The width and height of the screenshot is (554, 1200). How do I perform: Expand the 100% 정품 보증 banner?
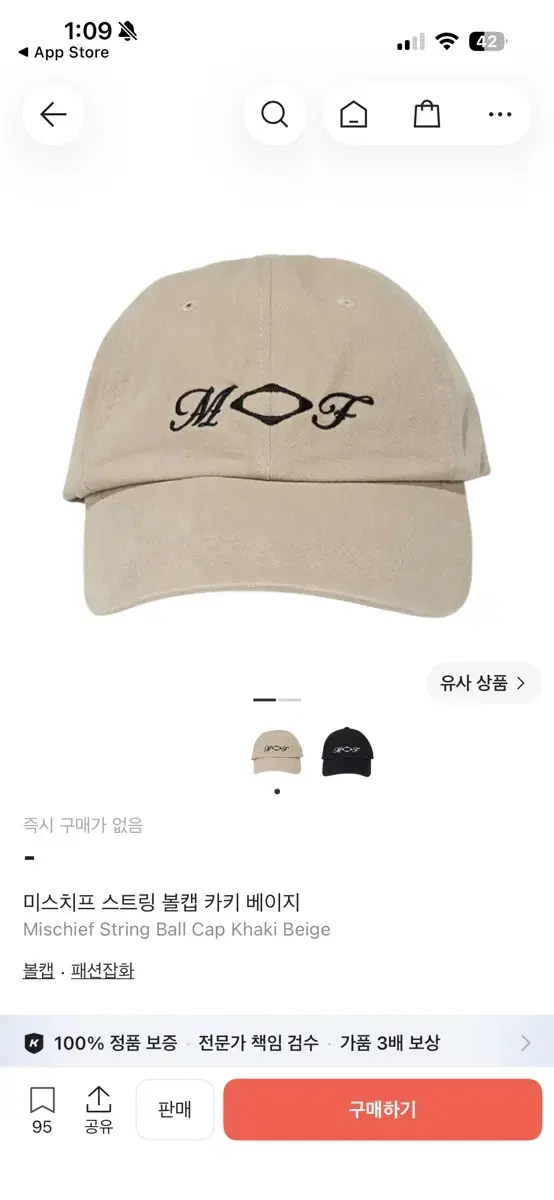pyautogui.click(x=277, y=1043)
